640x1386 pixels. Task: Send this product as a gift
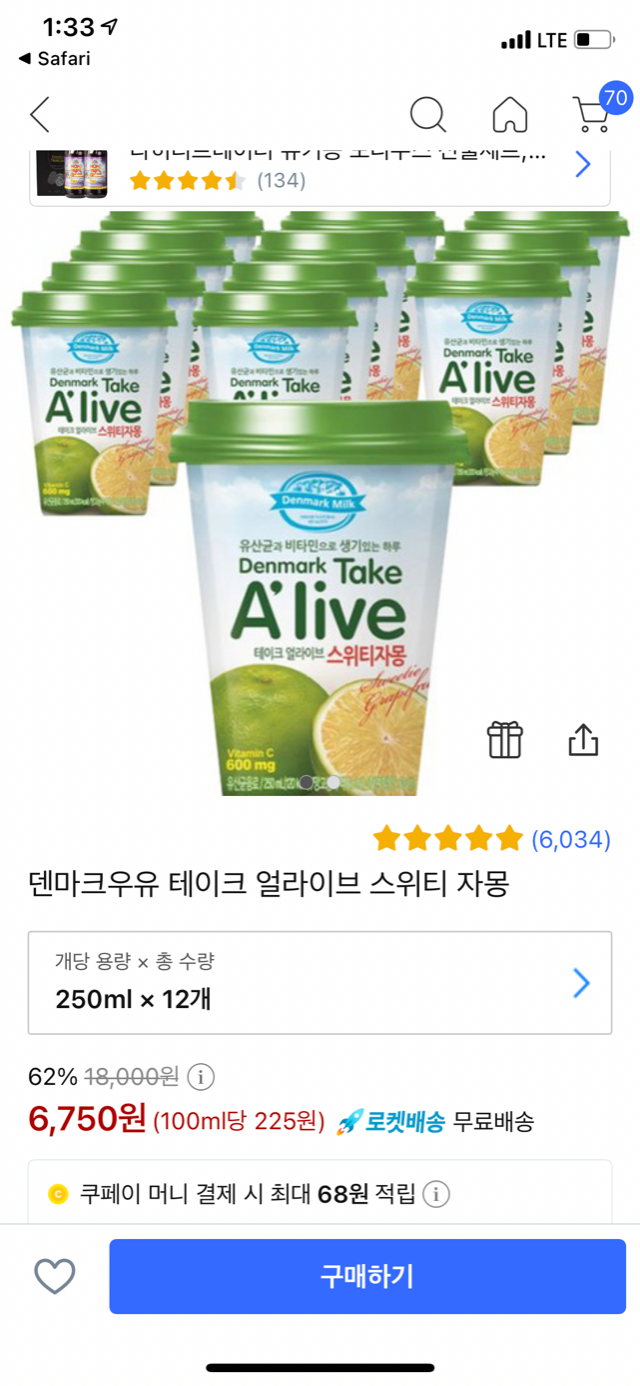point(505,740)
